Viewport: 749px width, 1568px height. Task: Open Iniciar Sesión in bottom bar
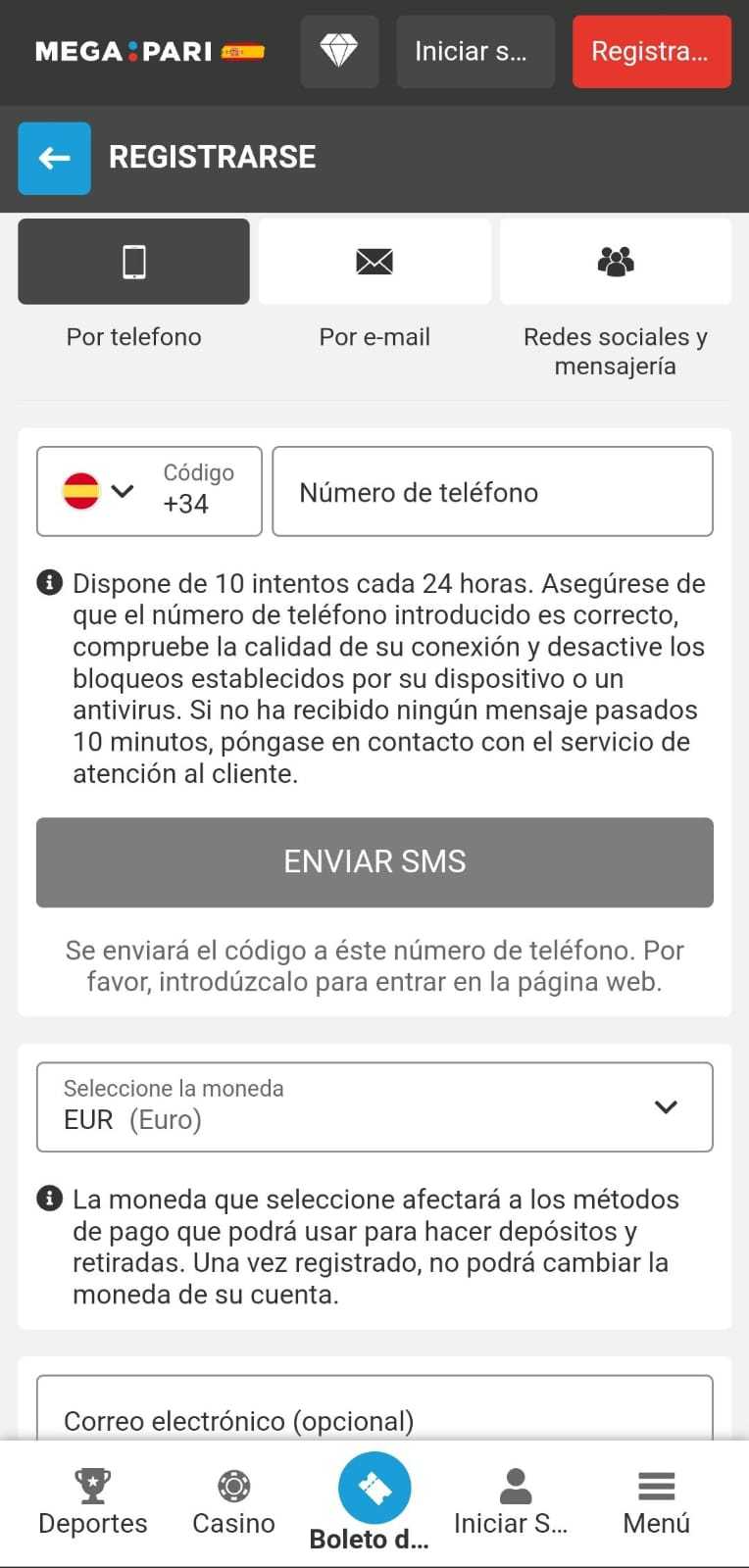pyautogui.click(x=512, y=1501)
